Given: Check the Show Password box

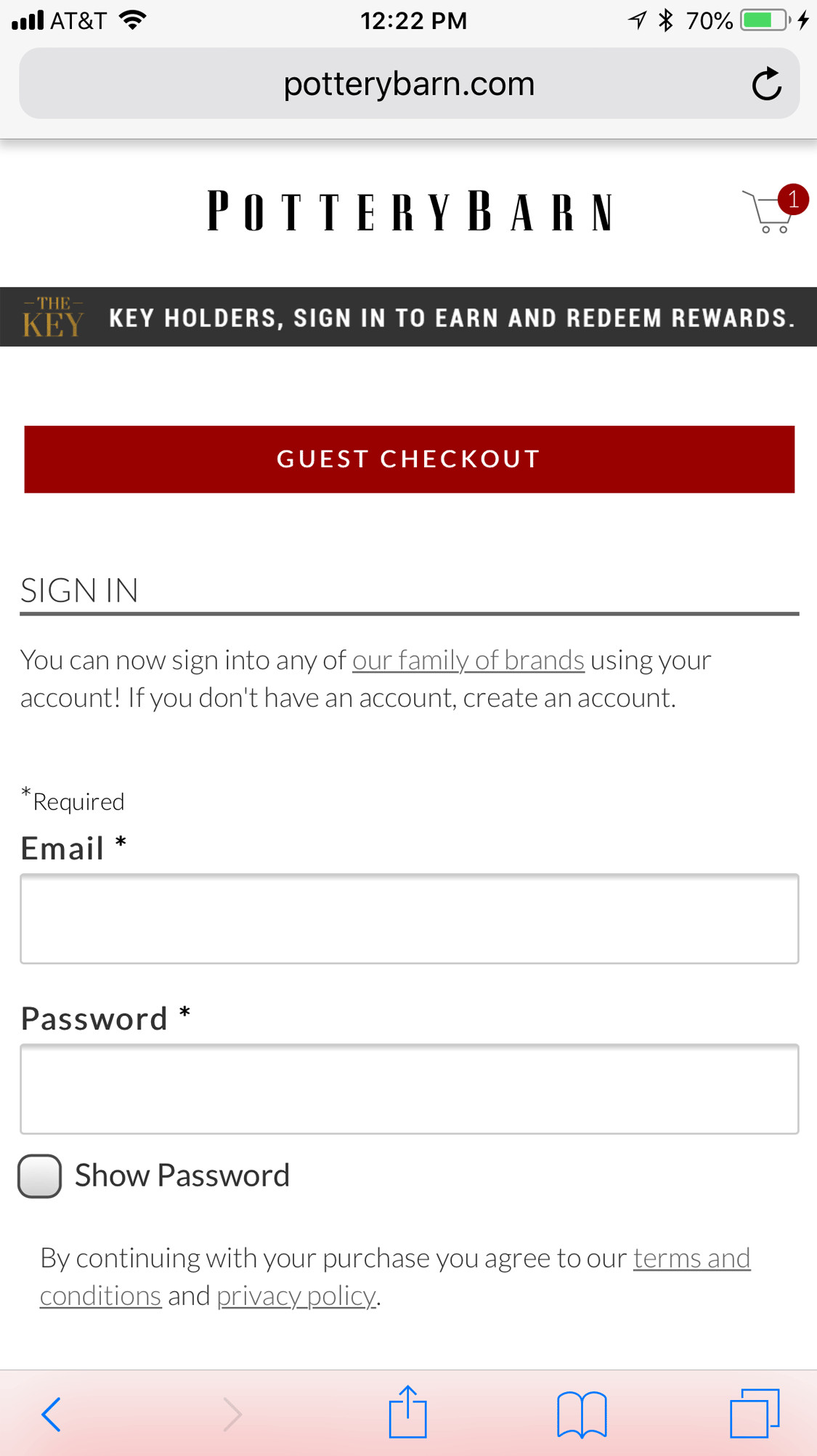Looking at the screenshot, I should click(x=40, y=1176).
